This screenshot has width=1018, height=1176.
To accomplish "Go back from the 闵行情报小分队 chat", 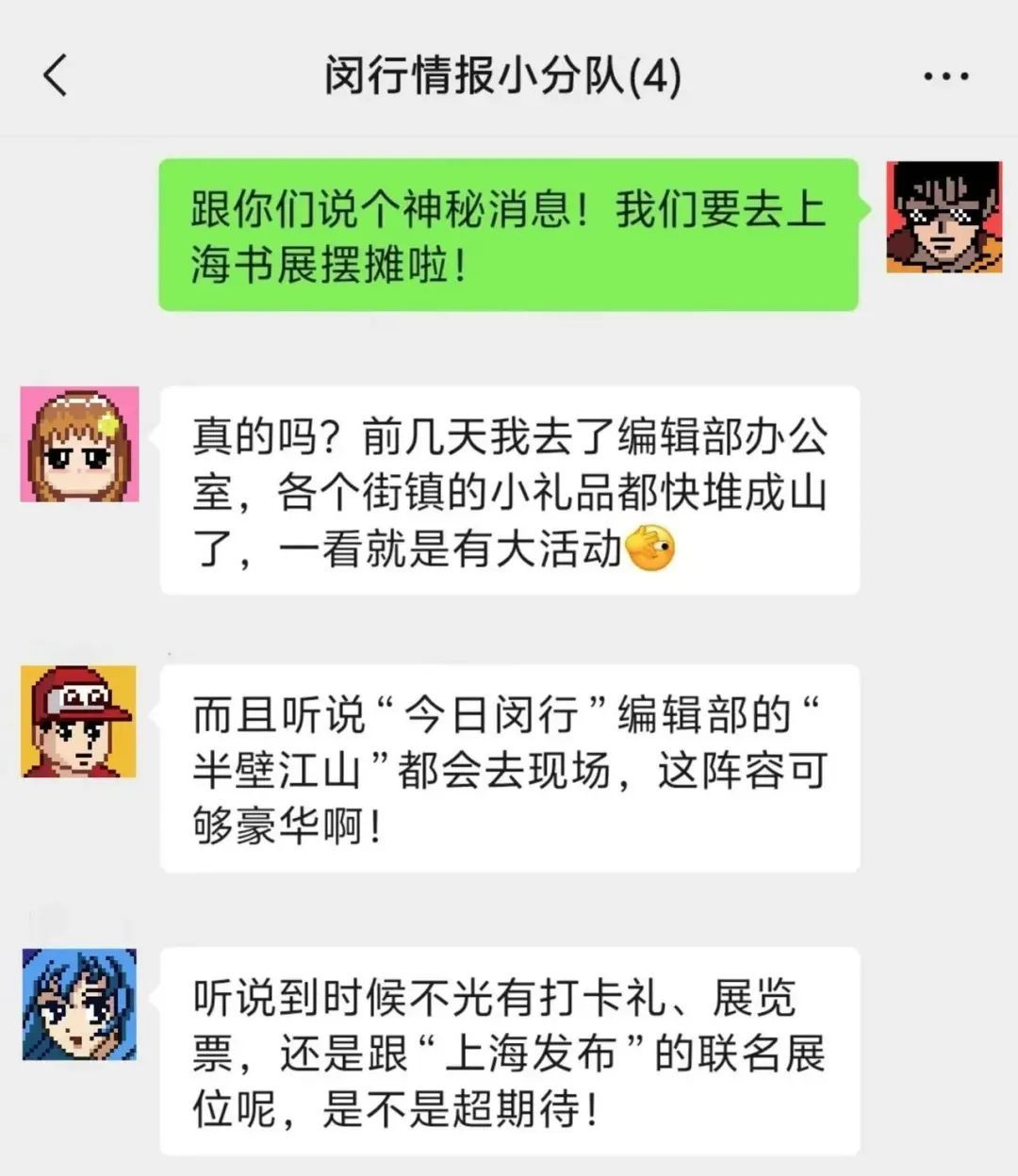I will [x=57, y=75].
